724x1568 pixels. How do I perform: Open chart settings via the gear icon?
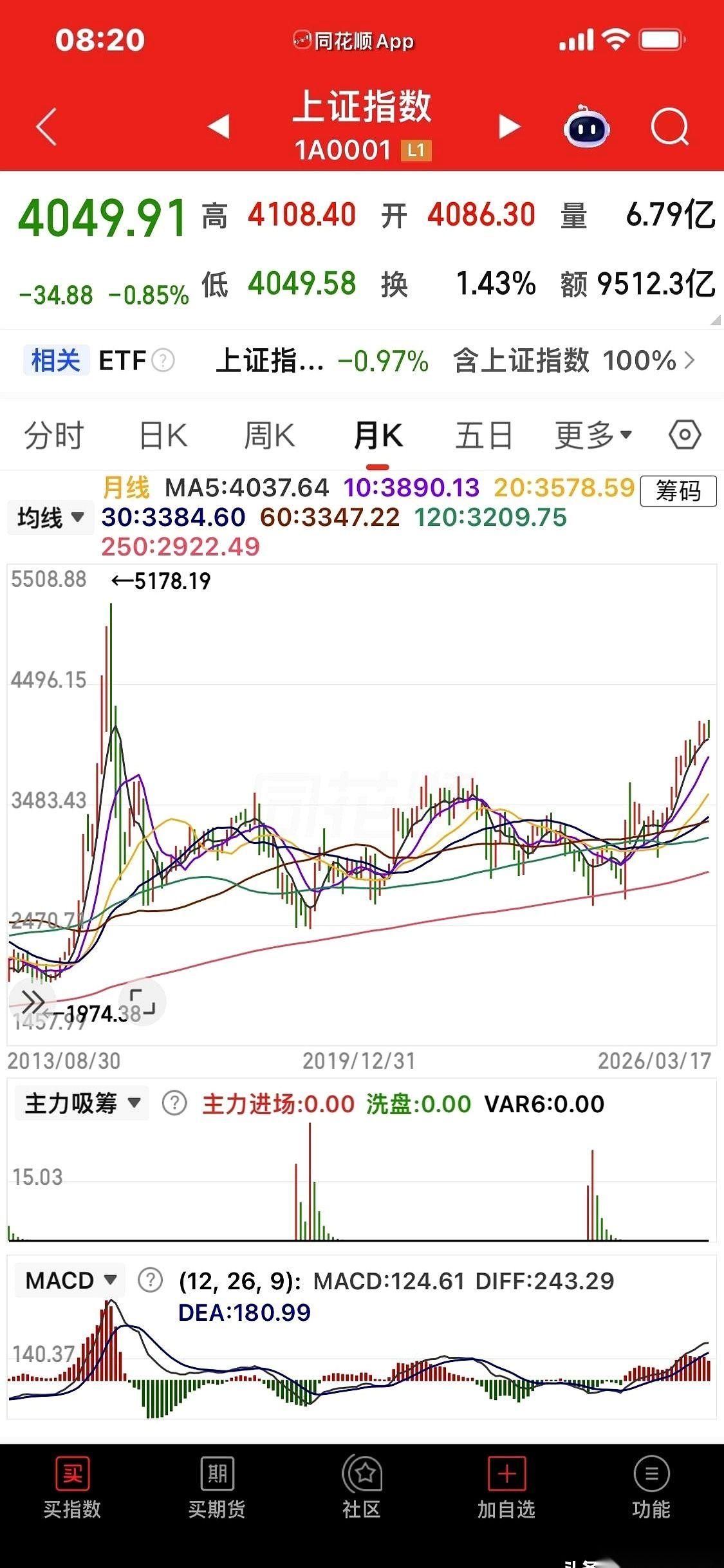(x=685, y=434)
